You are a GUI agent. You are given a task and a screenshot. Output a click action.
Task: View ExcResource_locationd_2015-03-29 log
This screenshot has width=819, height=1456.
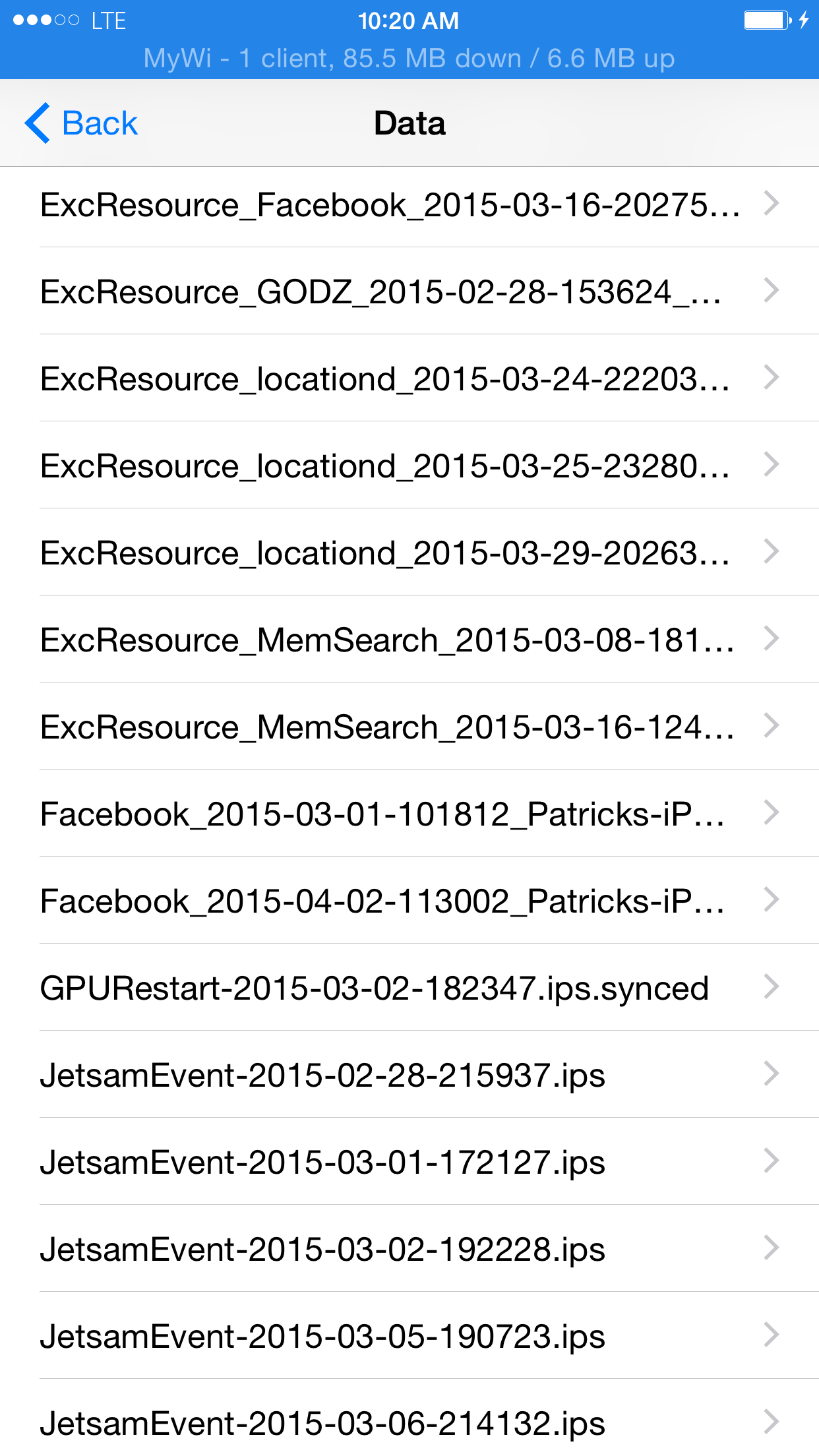(x=409, y=553)
